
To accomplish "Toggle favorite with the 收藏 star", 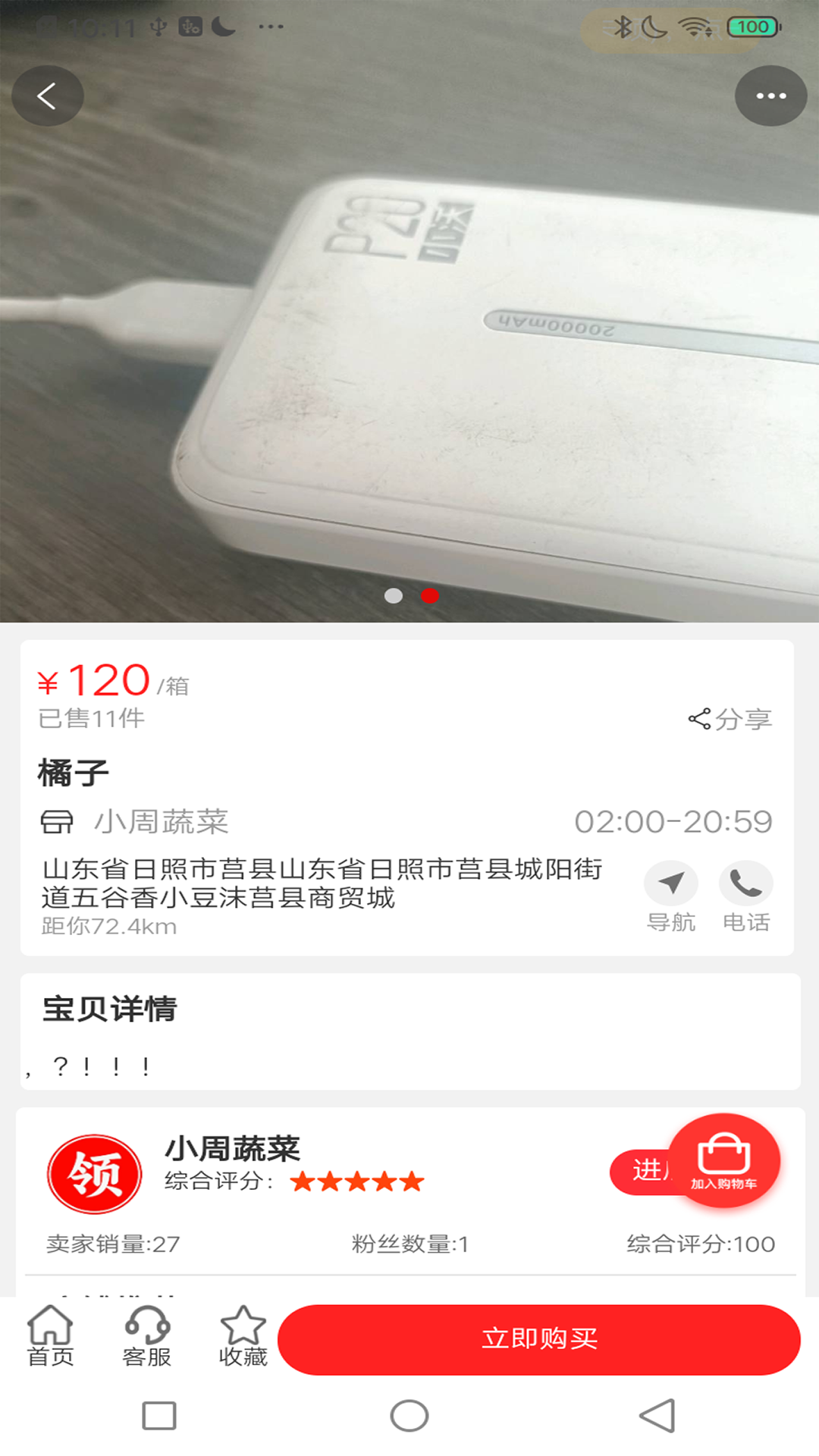I will (x=244, y=1335).
